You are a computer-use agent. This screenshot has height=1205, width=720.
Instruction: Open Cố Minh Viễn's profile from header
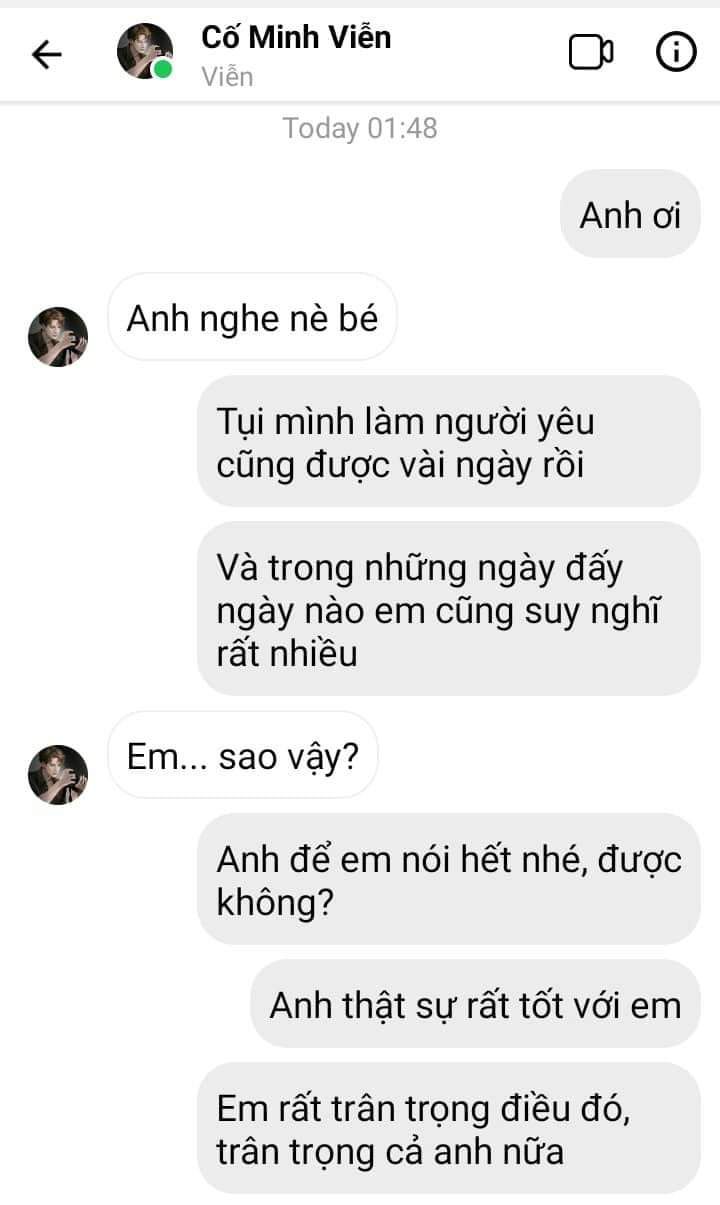[x=295, y=38]
